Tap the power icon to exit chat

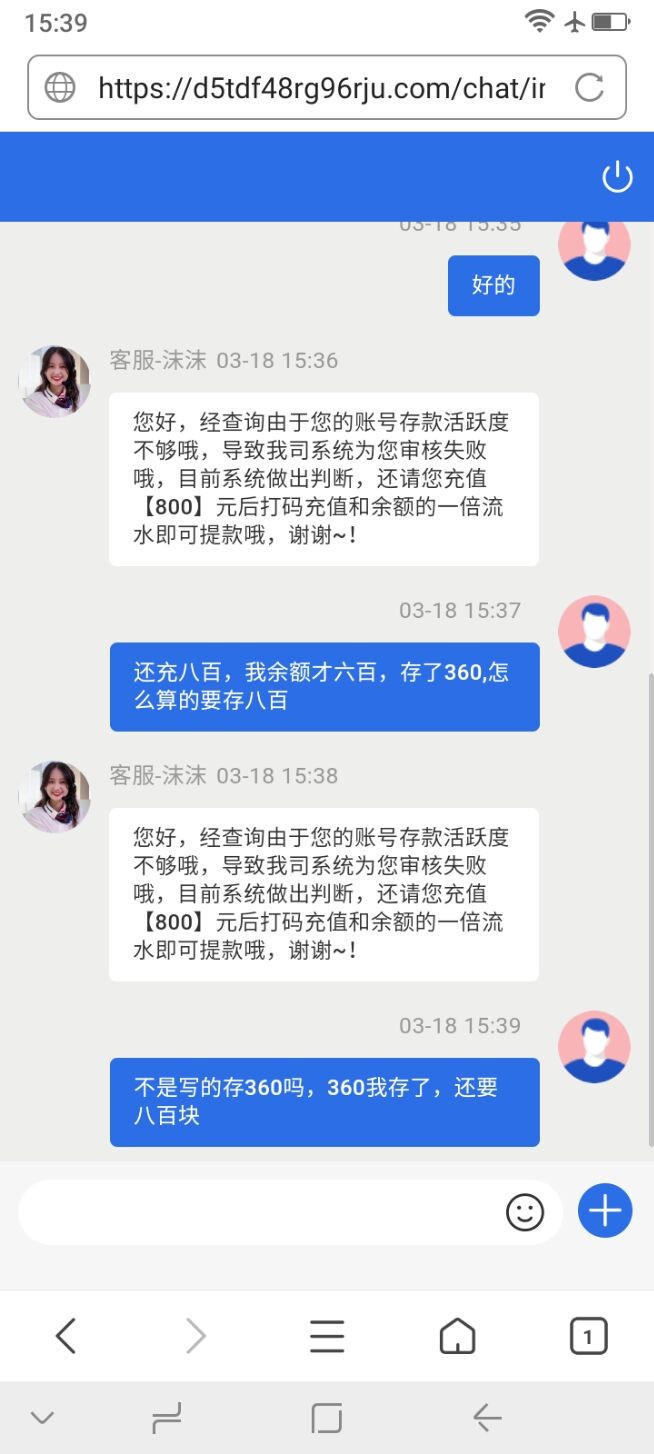(x=617, y=177)
